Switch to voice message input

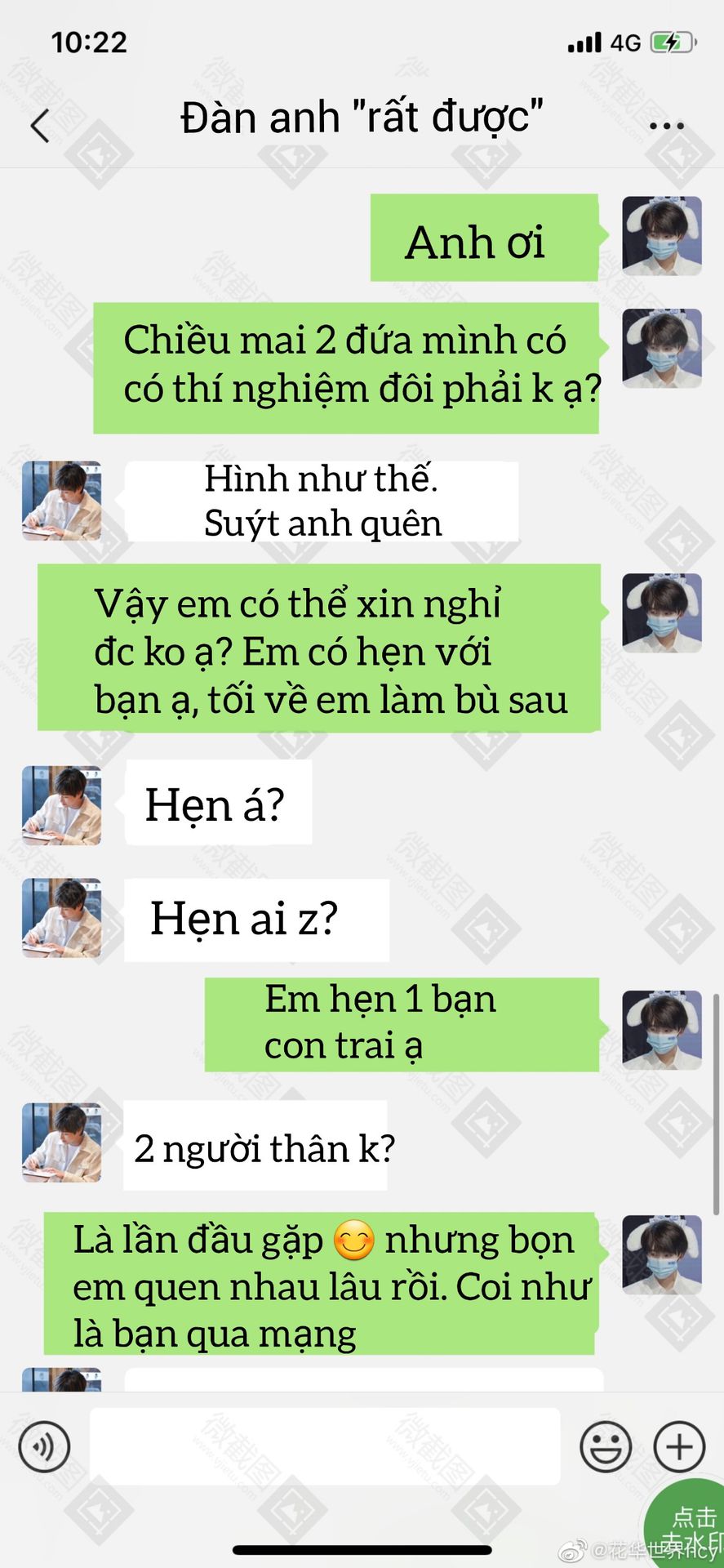[44, 1446]
